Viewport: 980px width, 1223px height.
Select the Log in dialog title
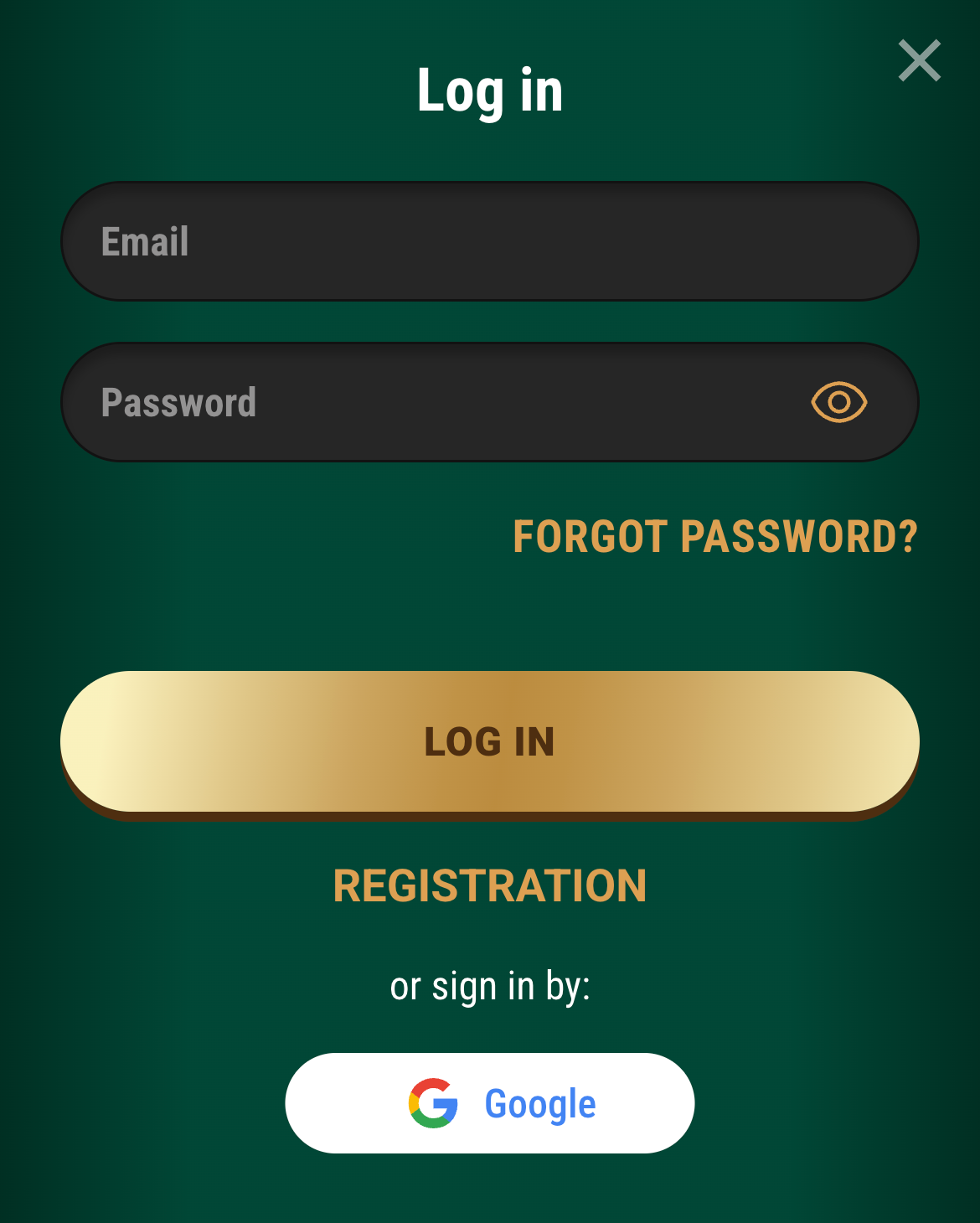point(490,90)
